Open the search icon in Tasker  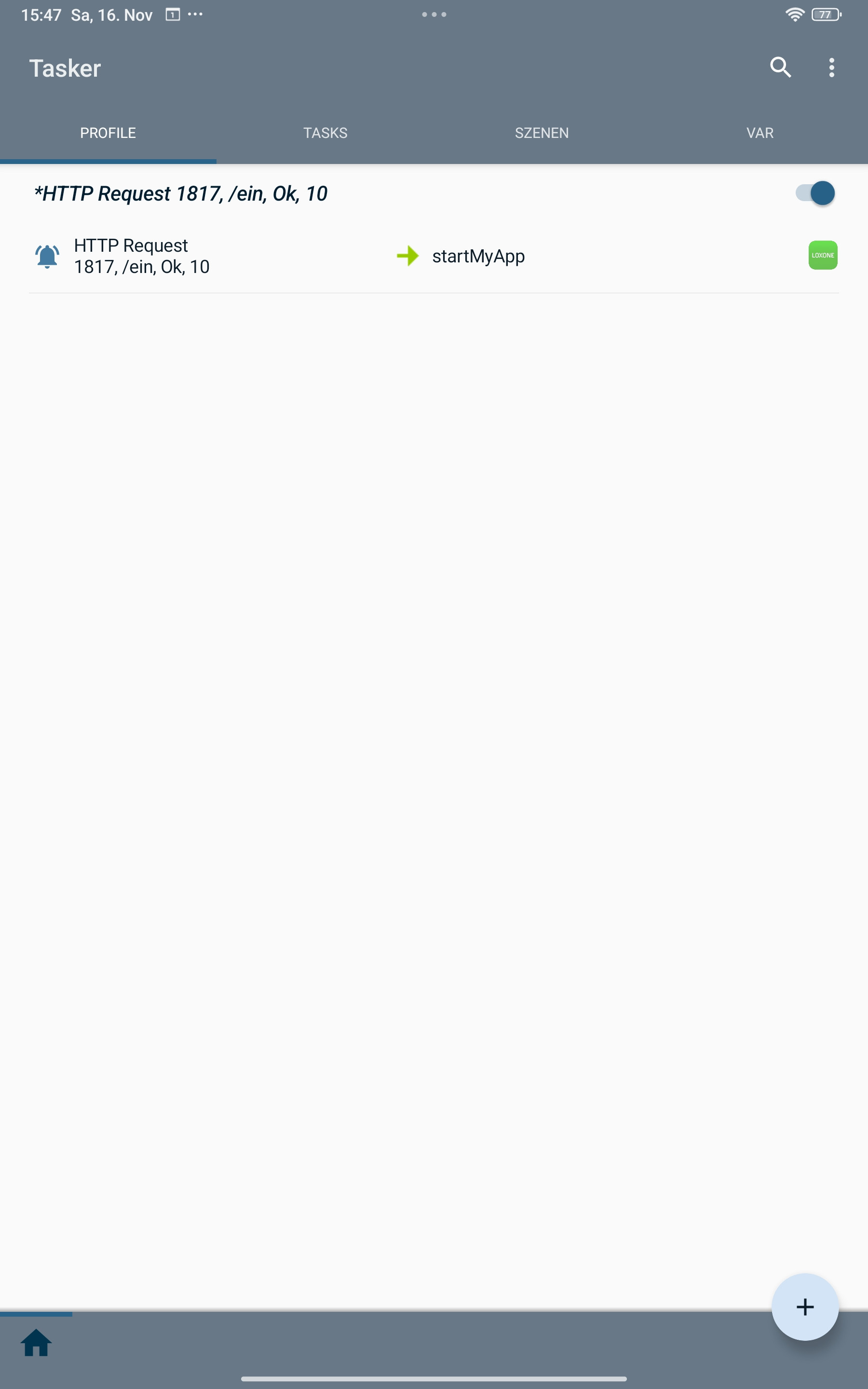(780, 68)
